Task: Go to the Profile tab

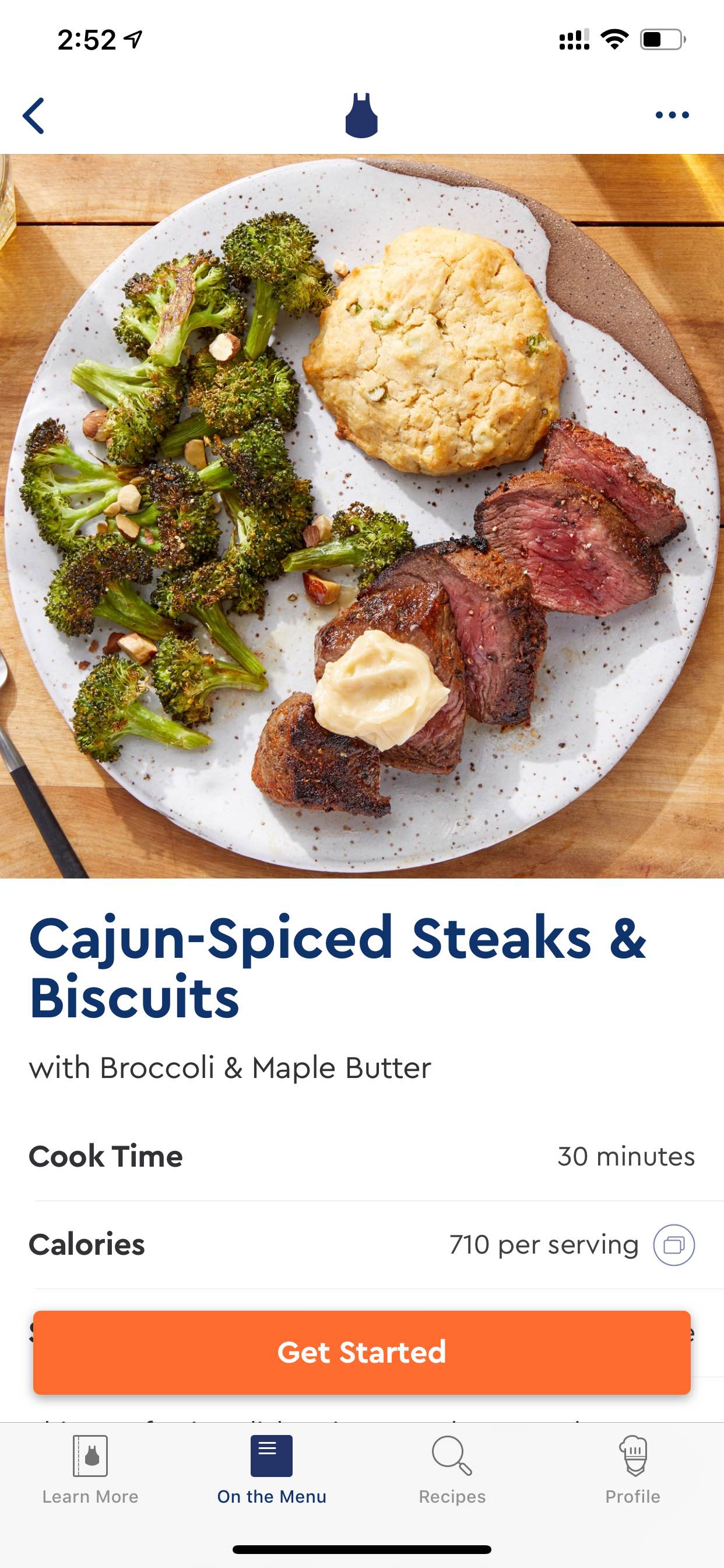Action: (x=632, y=1470)
